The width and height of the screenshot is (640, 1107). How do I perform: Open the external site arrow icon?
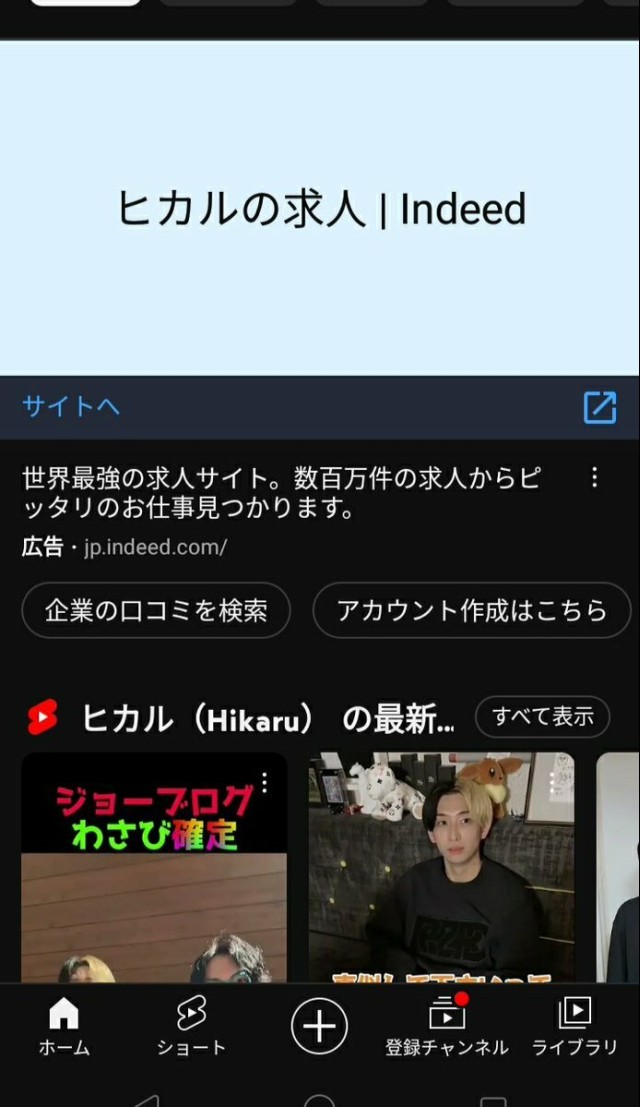(x=599, y=407)
